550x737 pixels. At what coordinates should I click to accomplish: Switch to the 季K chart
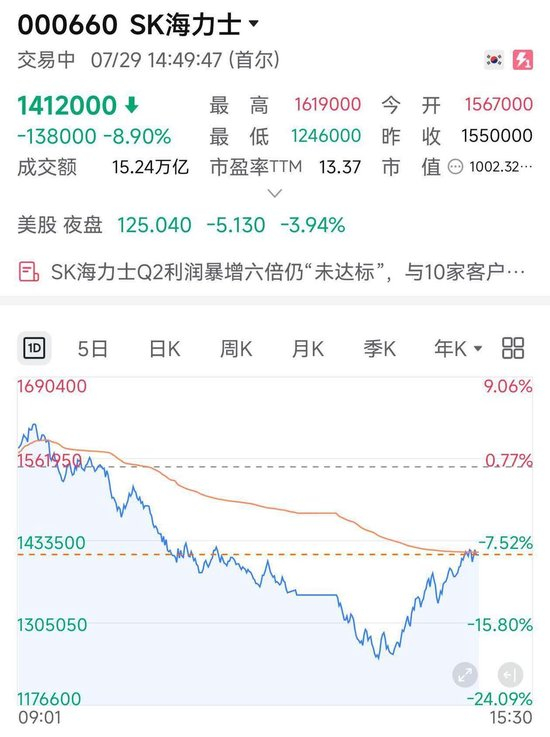379,349
